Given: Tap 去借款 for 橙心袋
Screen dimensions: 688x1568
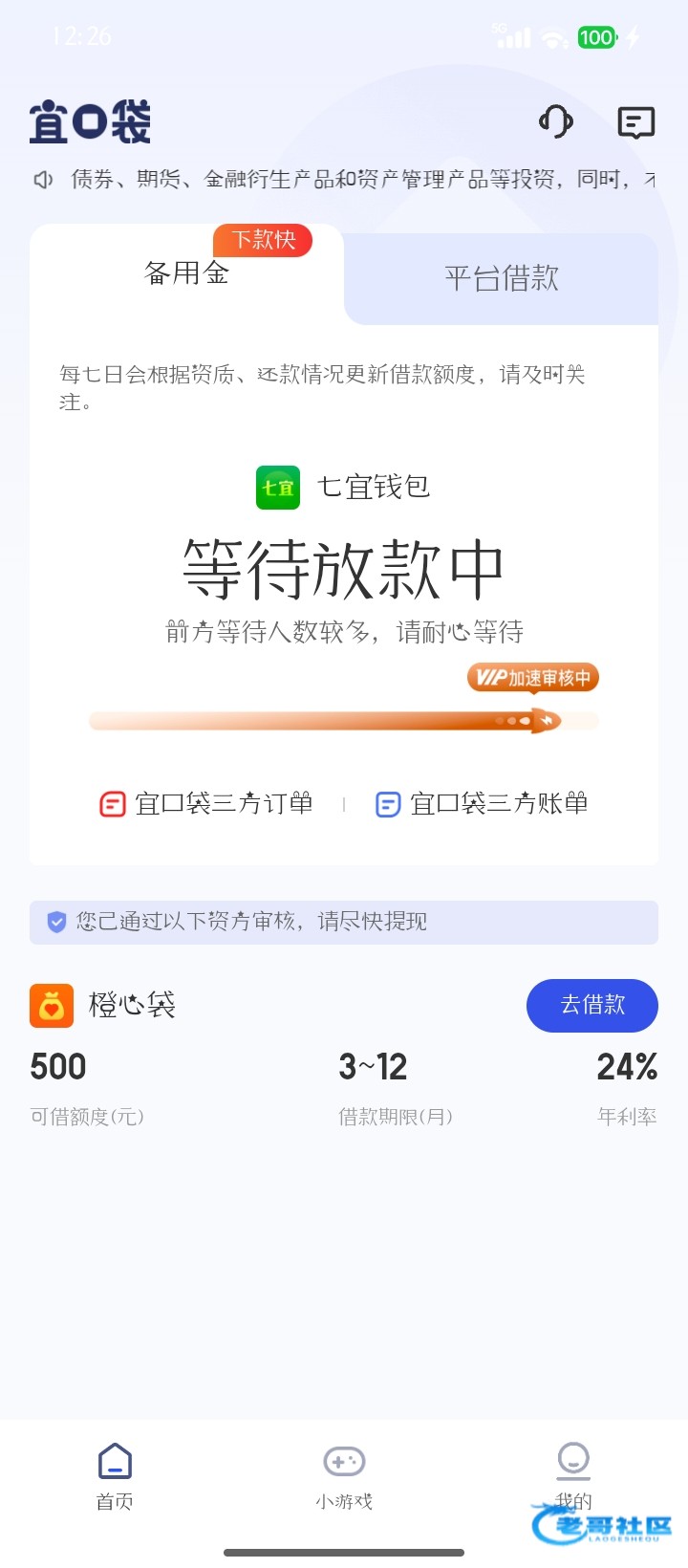Looking at the screenshot, I should [x=591, y=1005].
